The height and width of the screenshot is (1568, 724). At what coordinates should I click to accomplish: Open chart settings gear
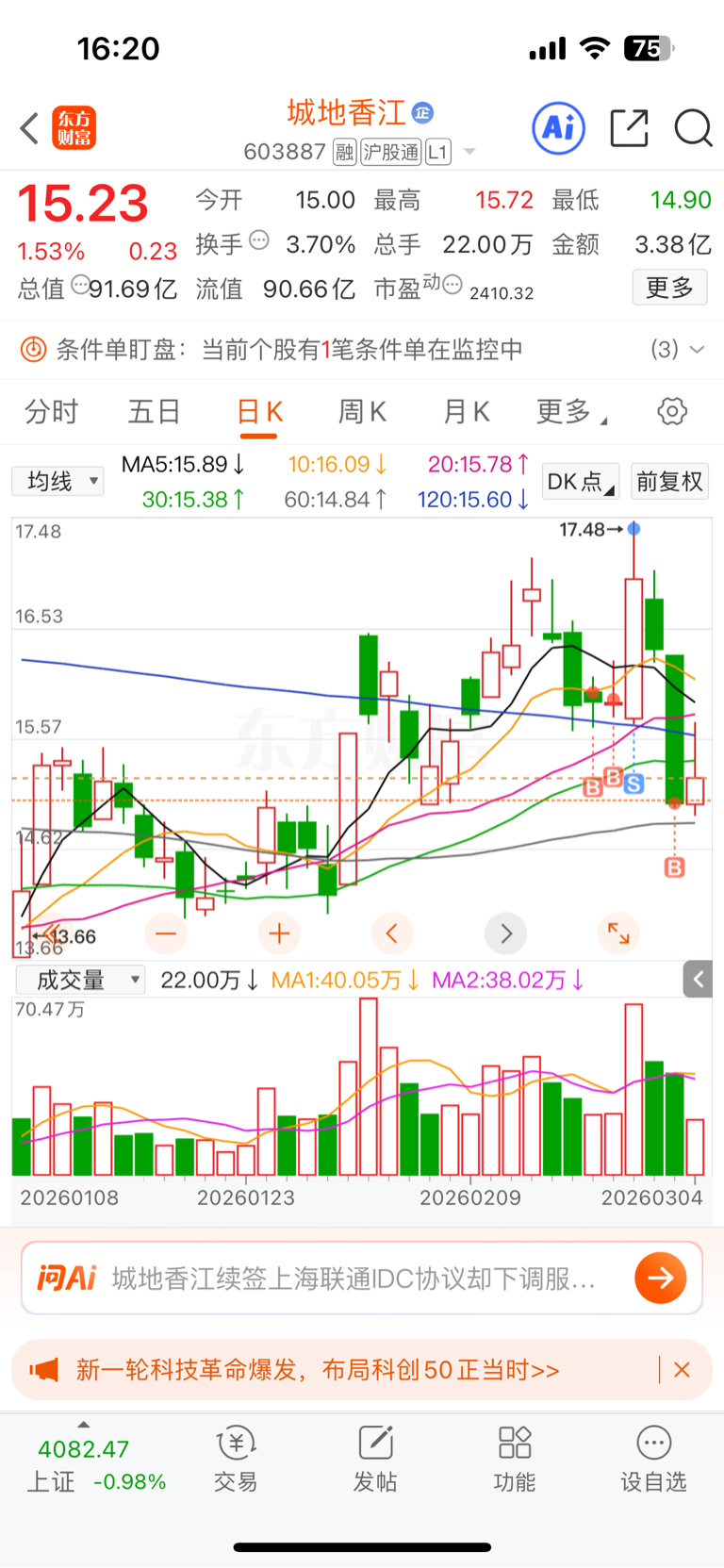tap(671, 412)
